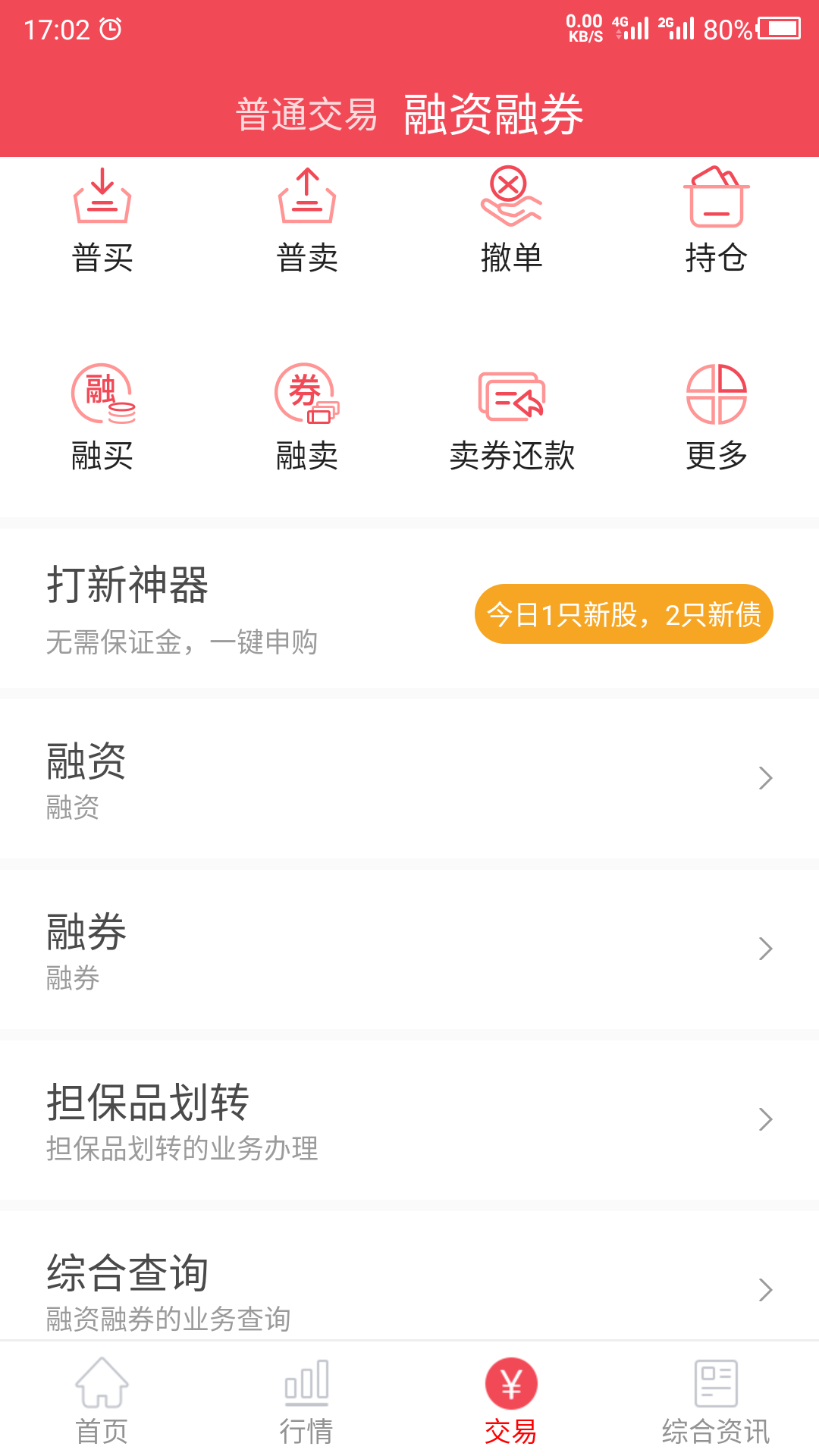This screenshot has width=819, height=1456.
Task: Open 融卖 short sell
Action: click(307, 417)
